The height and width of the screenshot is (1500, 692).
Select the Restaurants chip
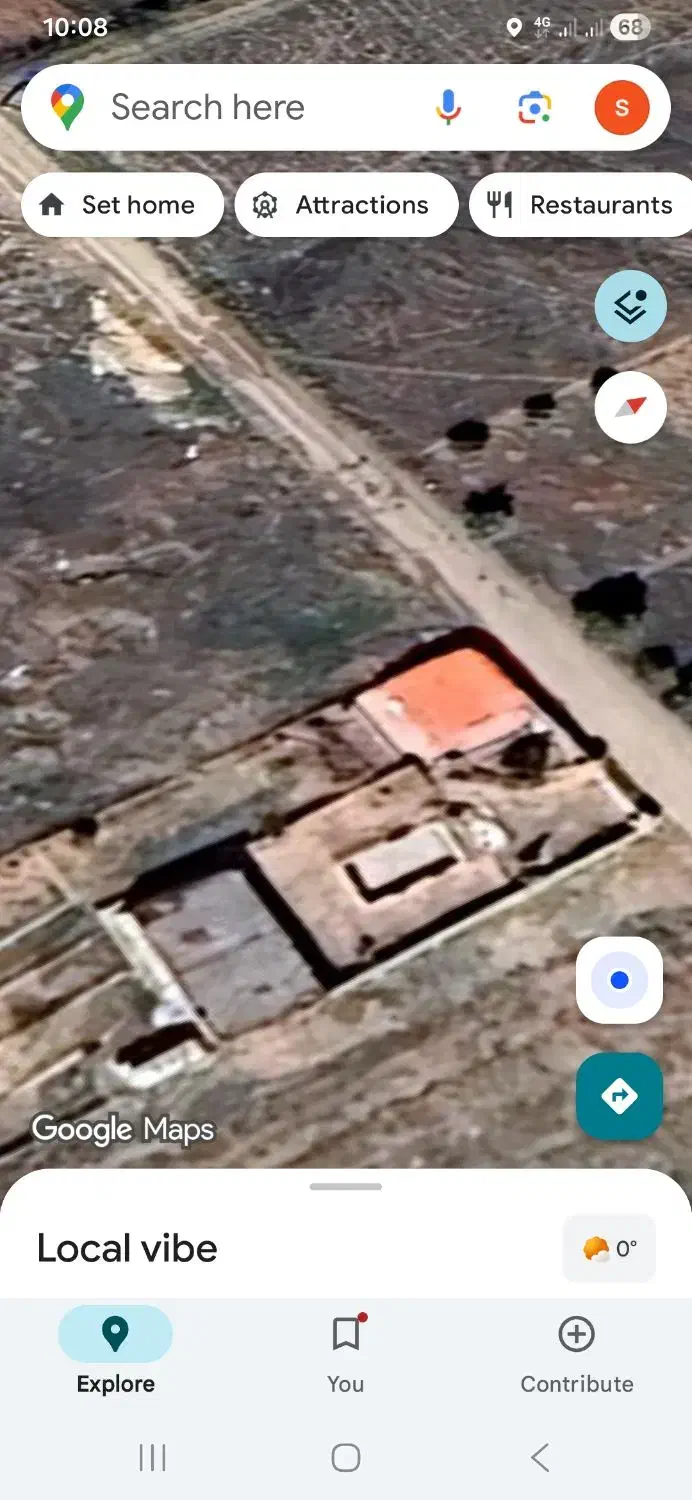click(582, 205)
